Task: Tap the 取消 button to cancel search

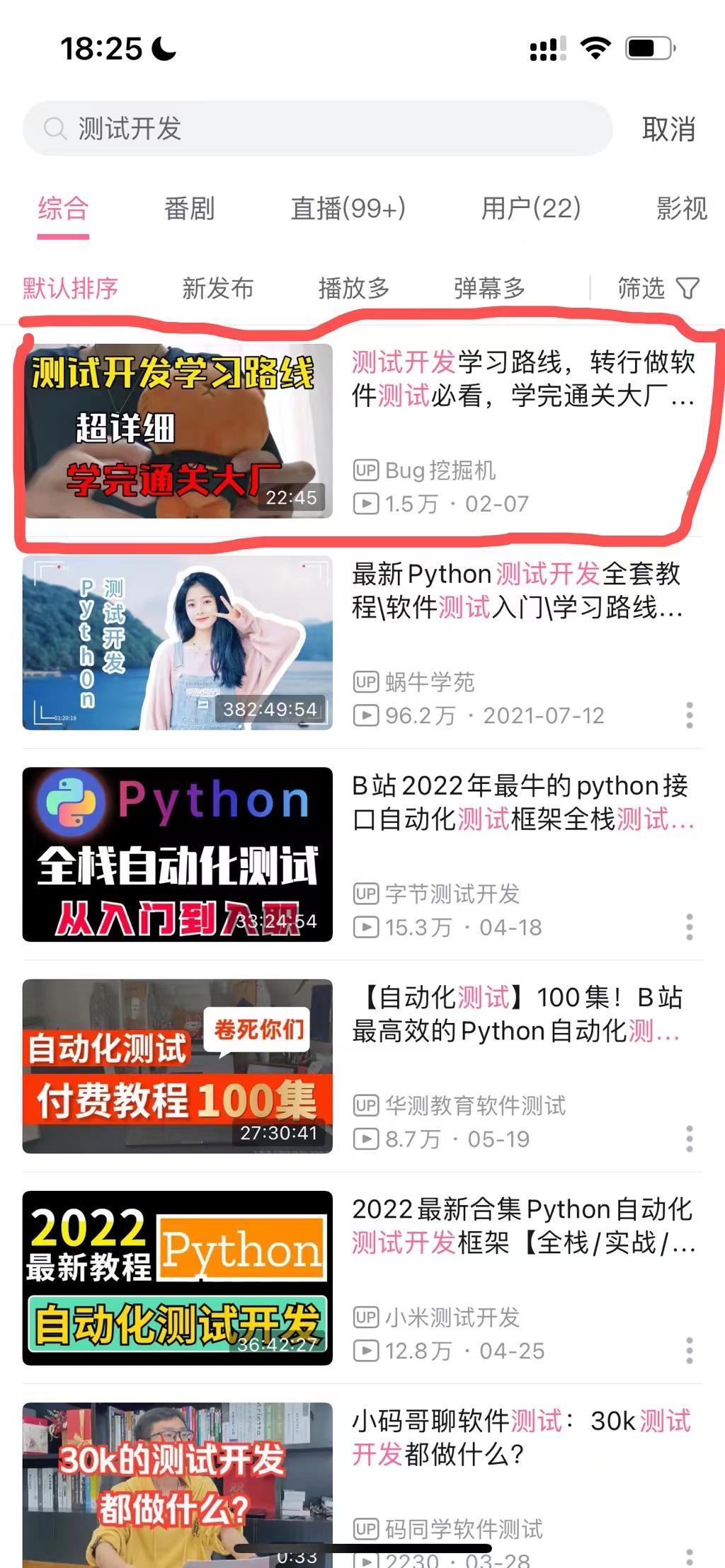Action: pyautogui.click(x=668, y=129)
